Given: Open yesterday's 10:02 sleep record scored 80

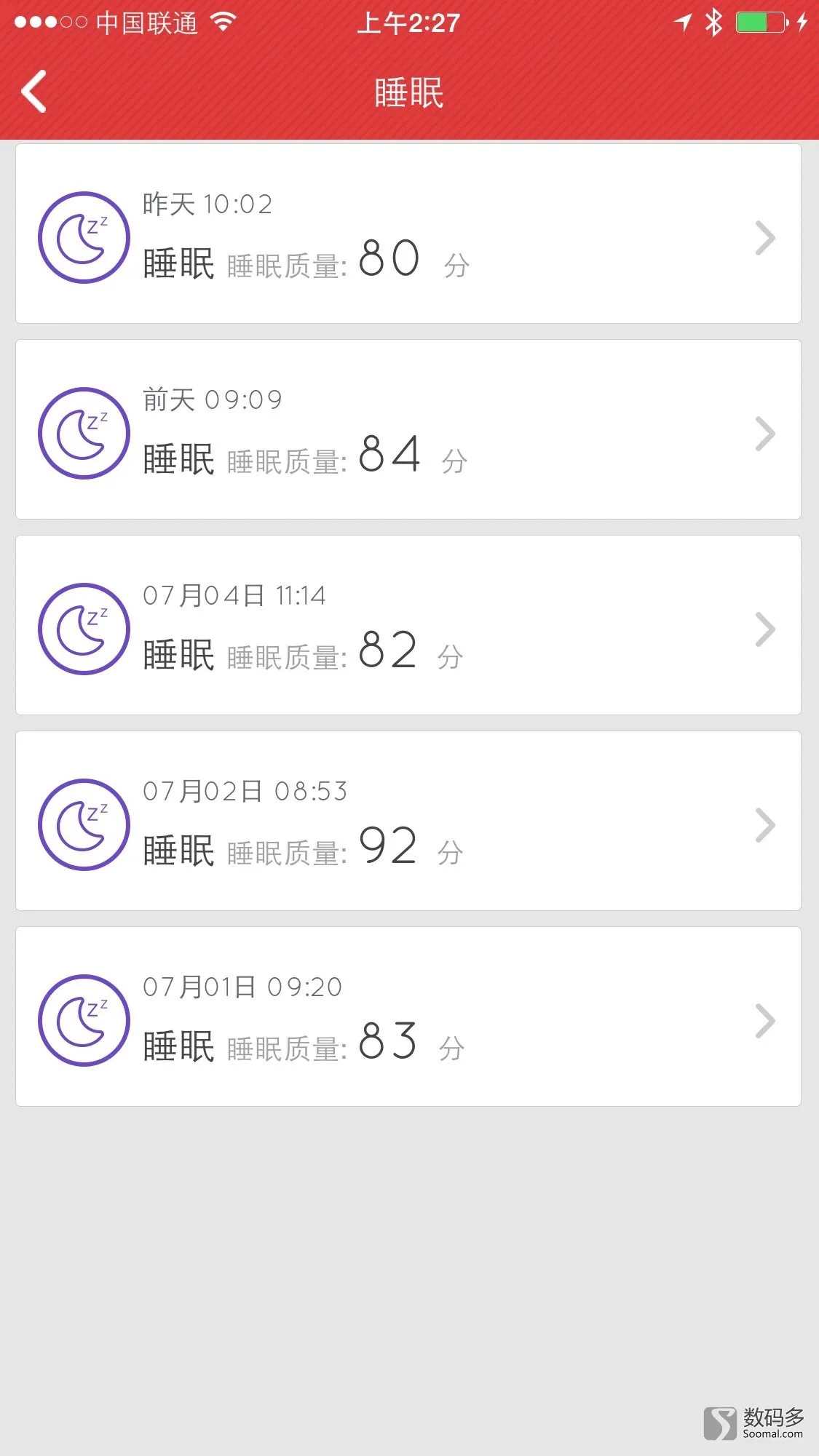Looking at the screenshot, I should pos(408,234).
